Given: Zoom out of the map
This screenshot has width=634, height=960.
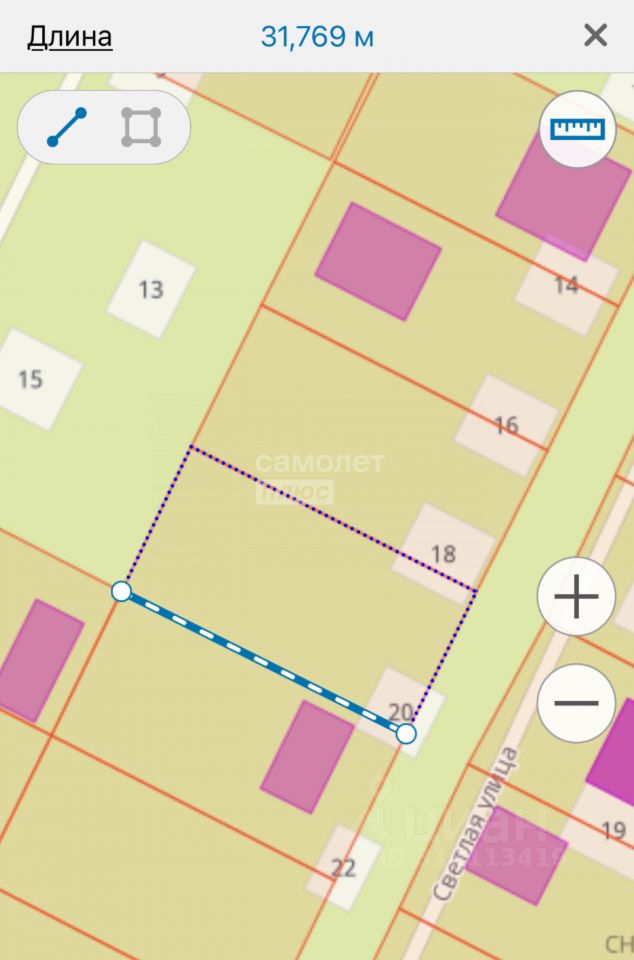Looking at the screenshot, I should click(x=576, y=702).
